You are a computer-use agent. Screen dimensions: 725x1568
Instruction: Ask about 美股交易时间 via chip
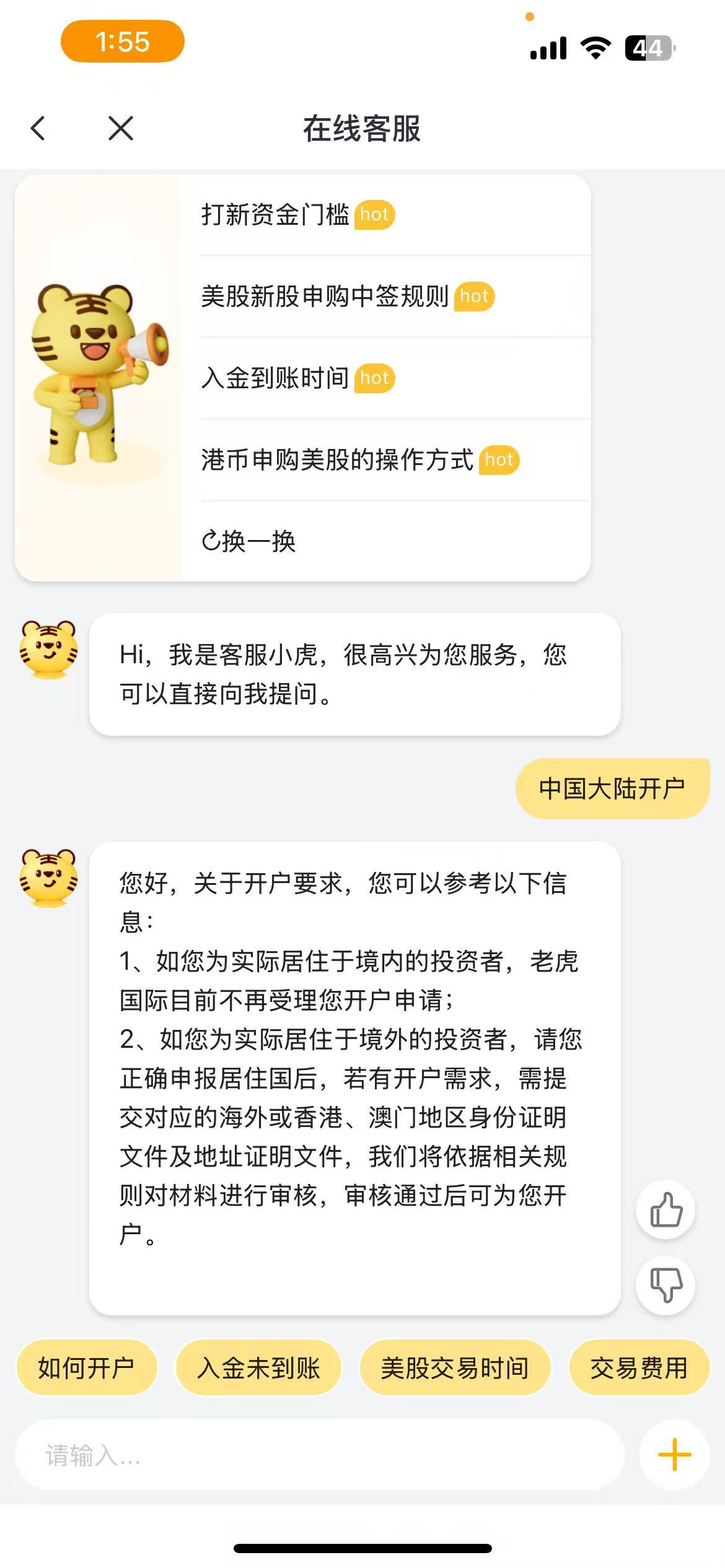455,1369
